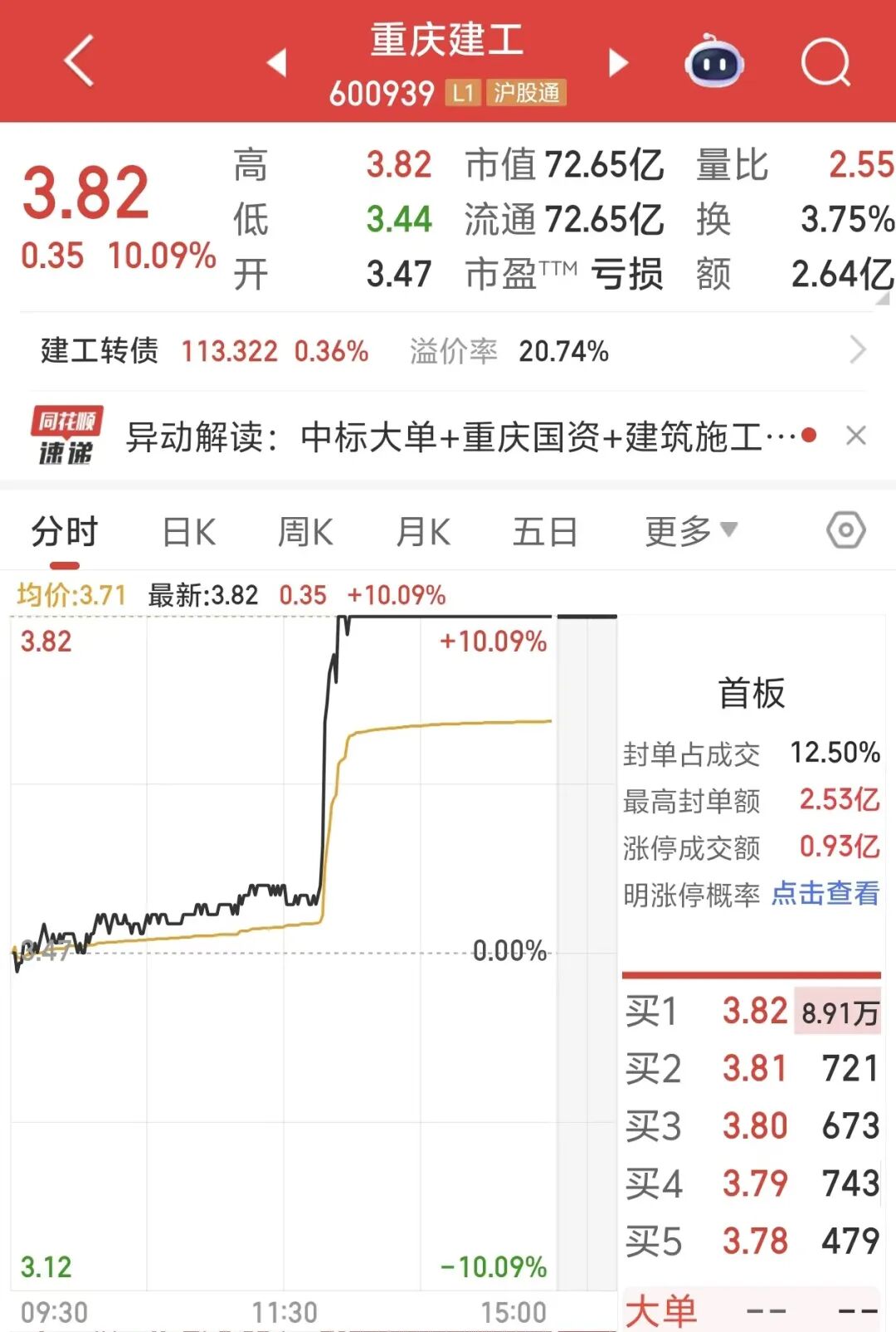This screenshot has width=896, height=1332.
Task: Tap the right triangle to view next stock
Action: pos(617,62)
